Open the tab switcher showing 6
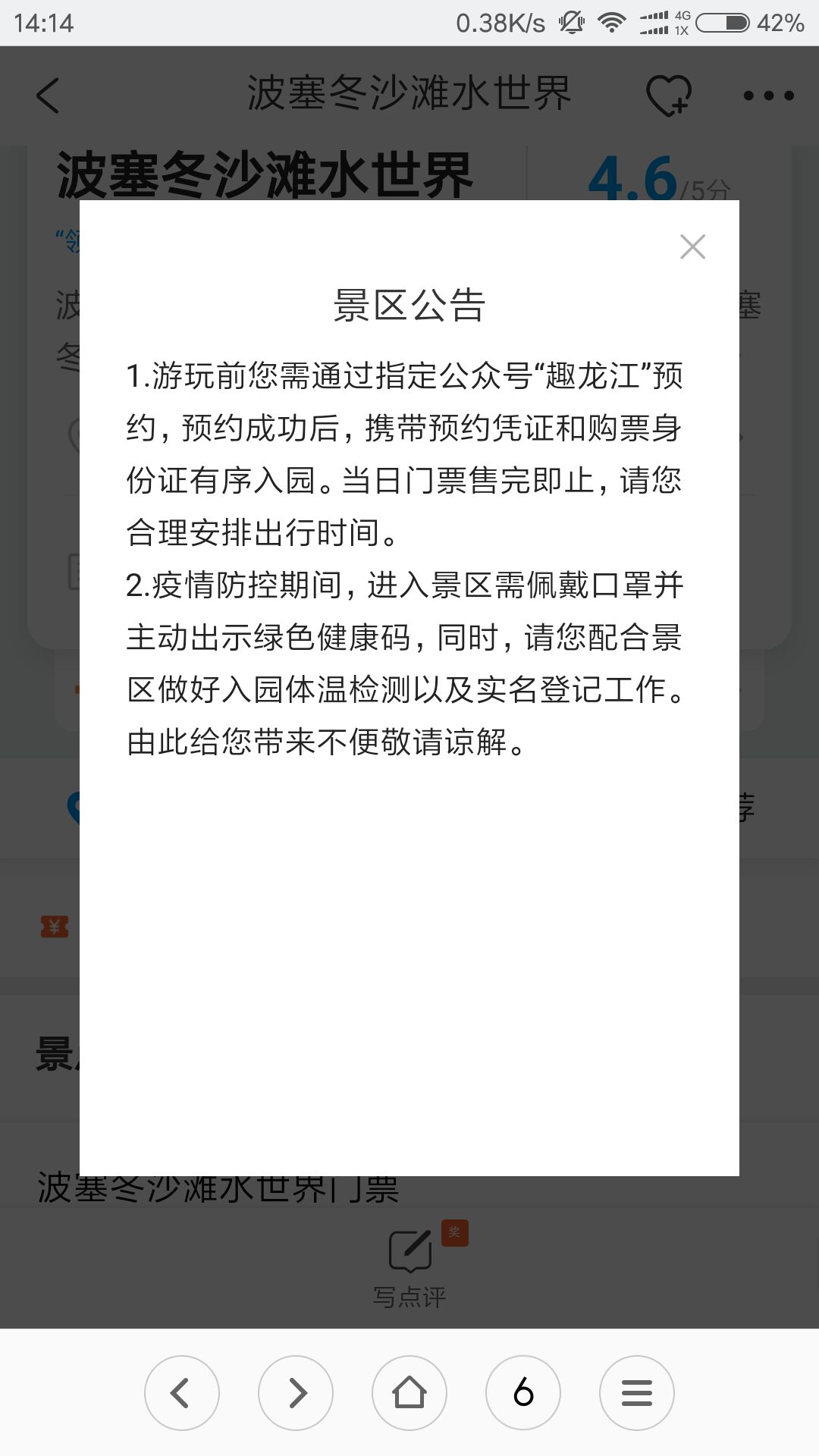 click(523, 1393)
